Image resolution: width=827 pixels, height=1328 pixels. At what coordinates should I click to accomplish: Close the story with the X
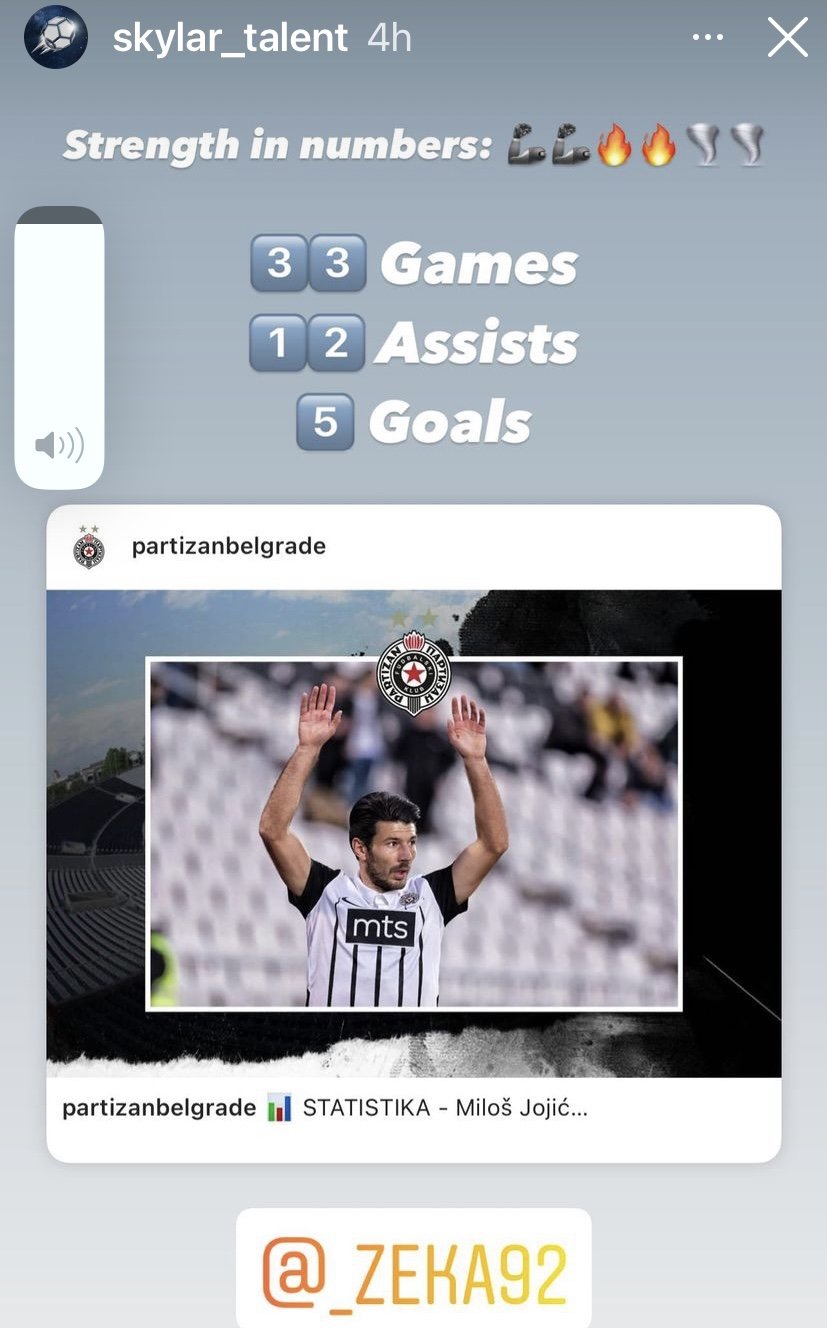pos(787,39)
